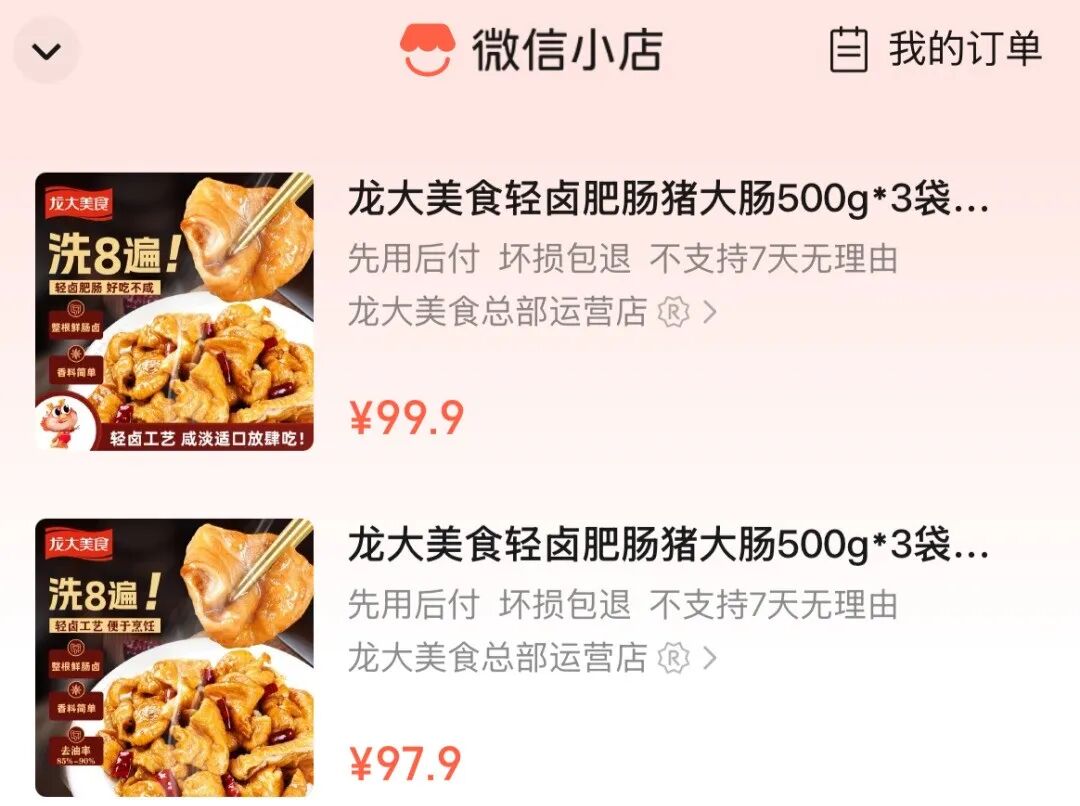Visit 龙大美食总部运营店 from the ¥97.9 listing
This screenshot has width=1080, height=806.
click(x=530, y=657)
